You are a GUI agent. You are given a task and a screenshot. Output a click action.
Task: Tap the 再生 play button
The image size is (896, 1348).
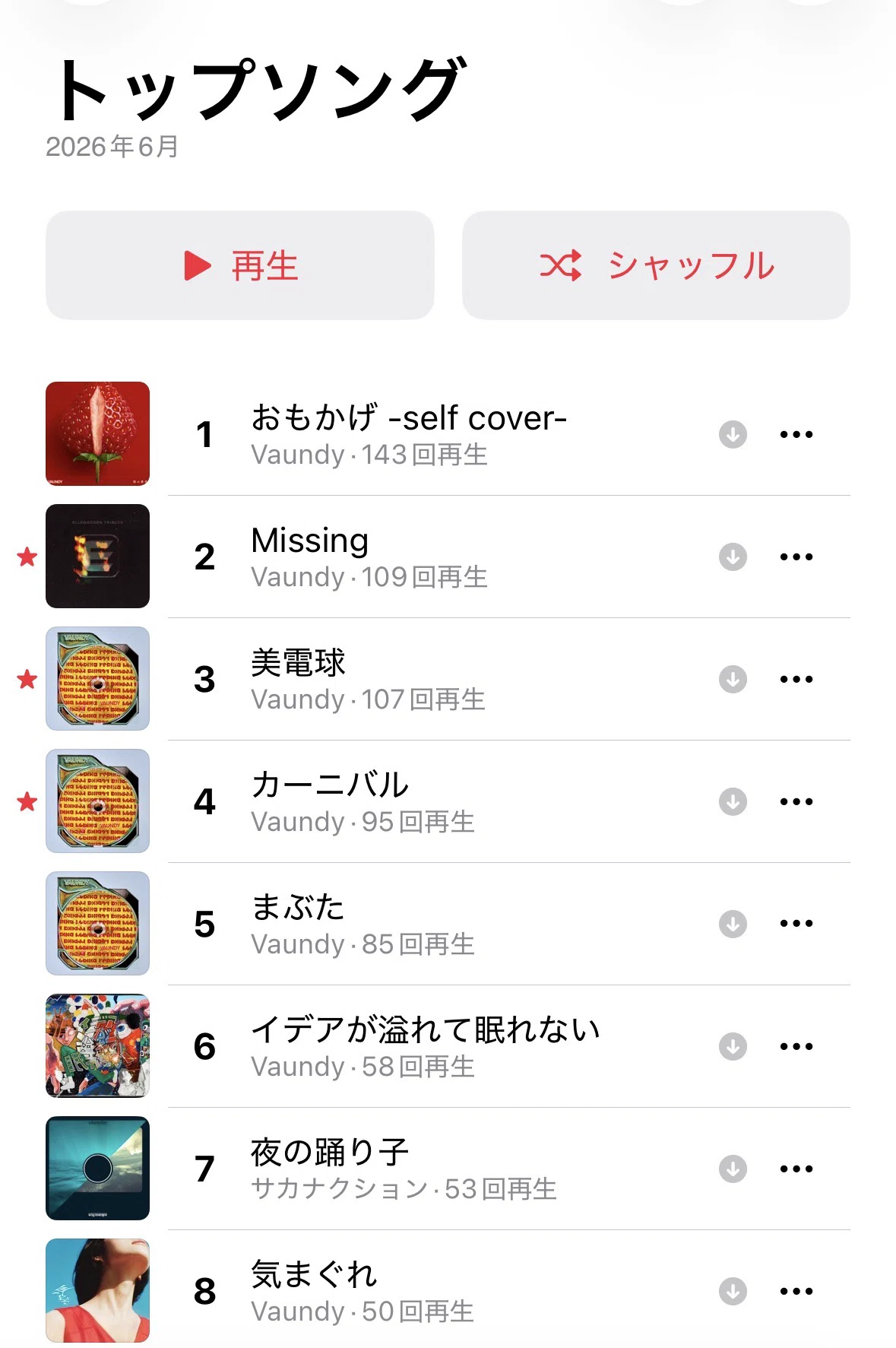click(x=240, y=265)
